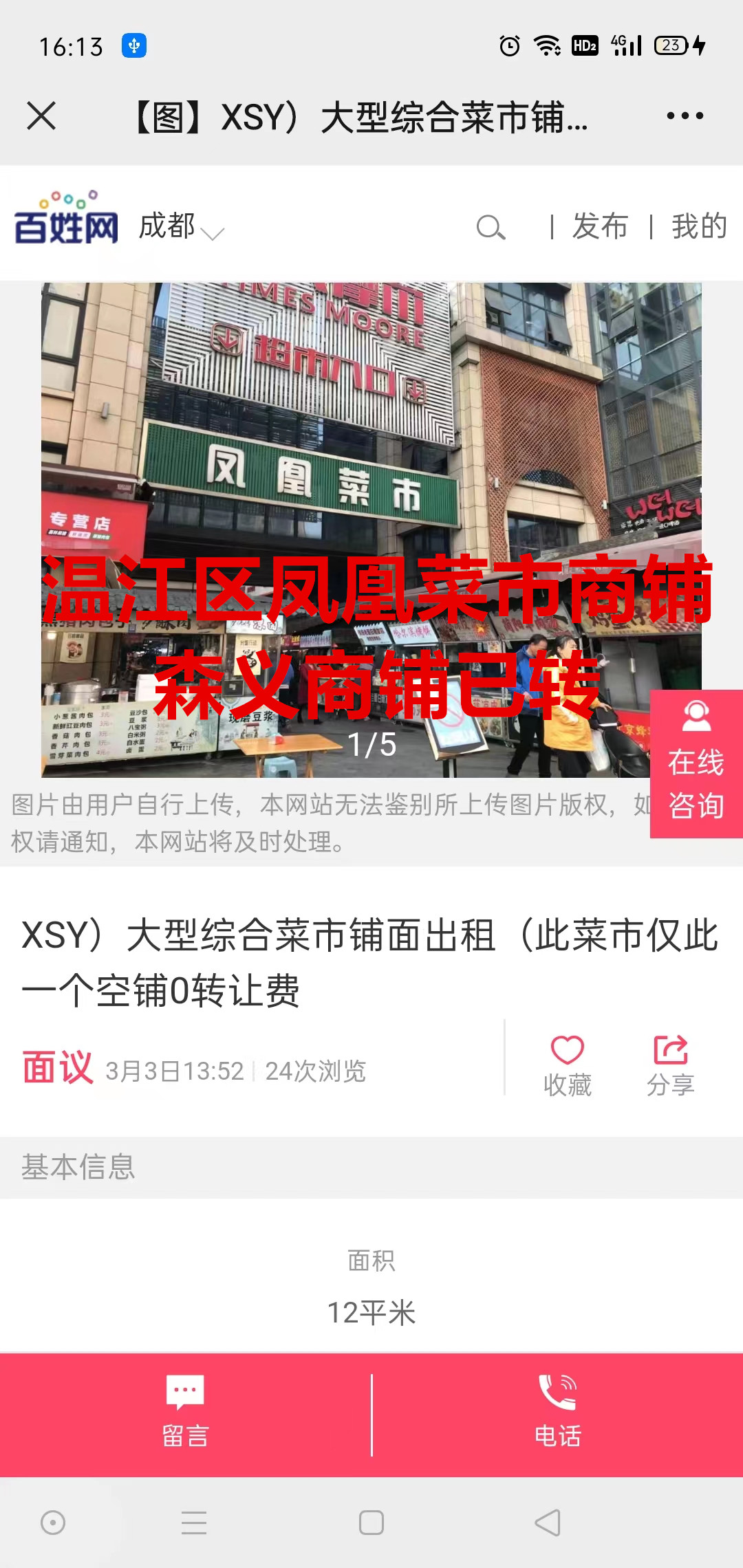Close the webpage with the X icon
This screenshot has width=743, height=1568.
[x=41, y=116]
